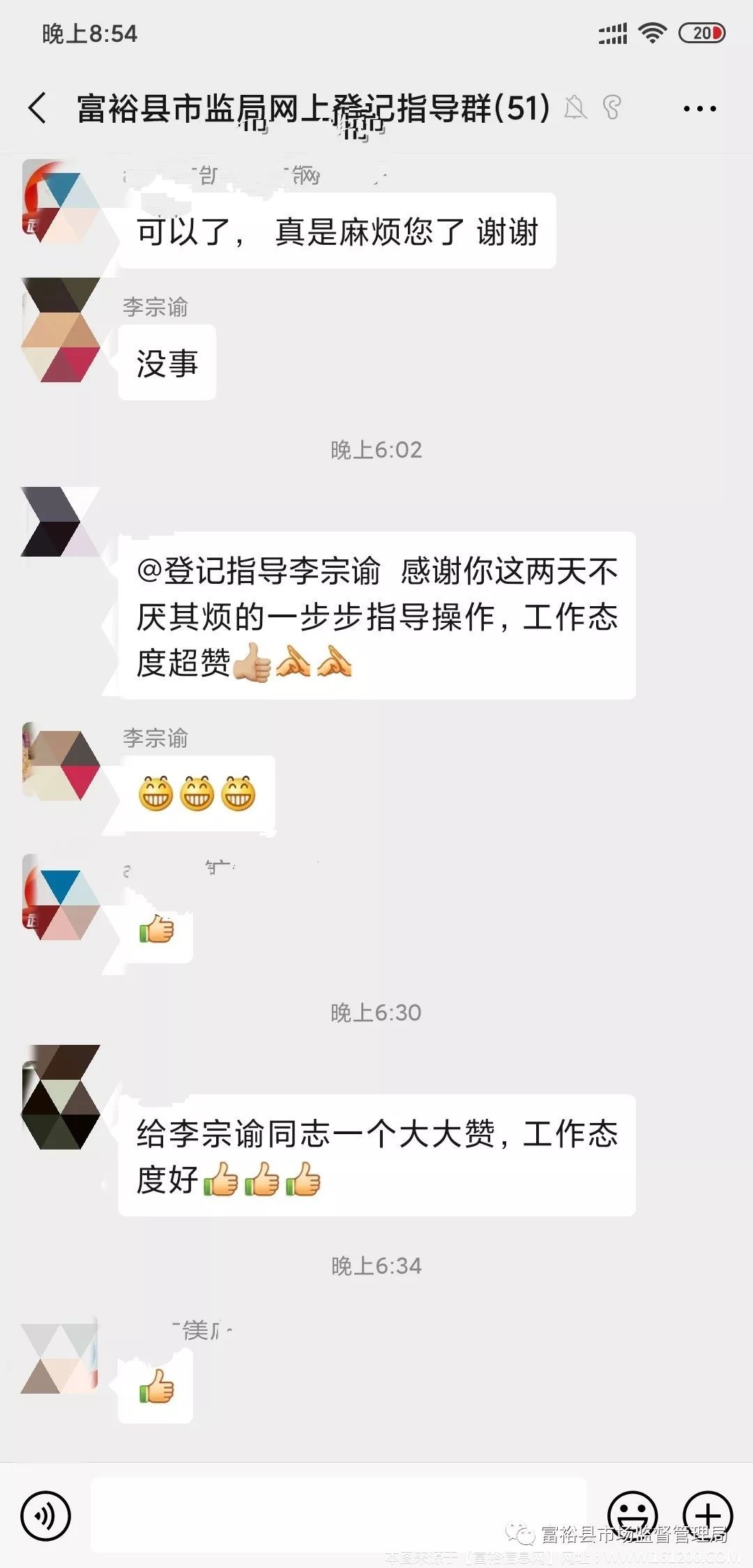
Task: Open the avatar beside the 没事 message
Action: pos(61,330)
